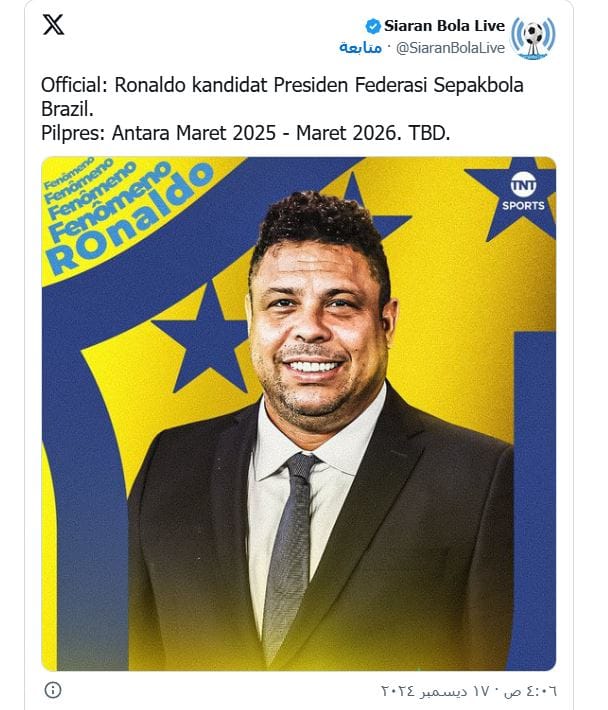608x710 pixels.
Task: Open the Siaran Bola Live account name
Action: click(x=444, y=26)
